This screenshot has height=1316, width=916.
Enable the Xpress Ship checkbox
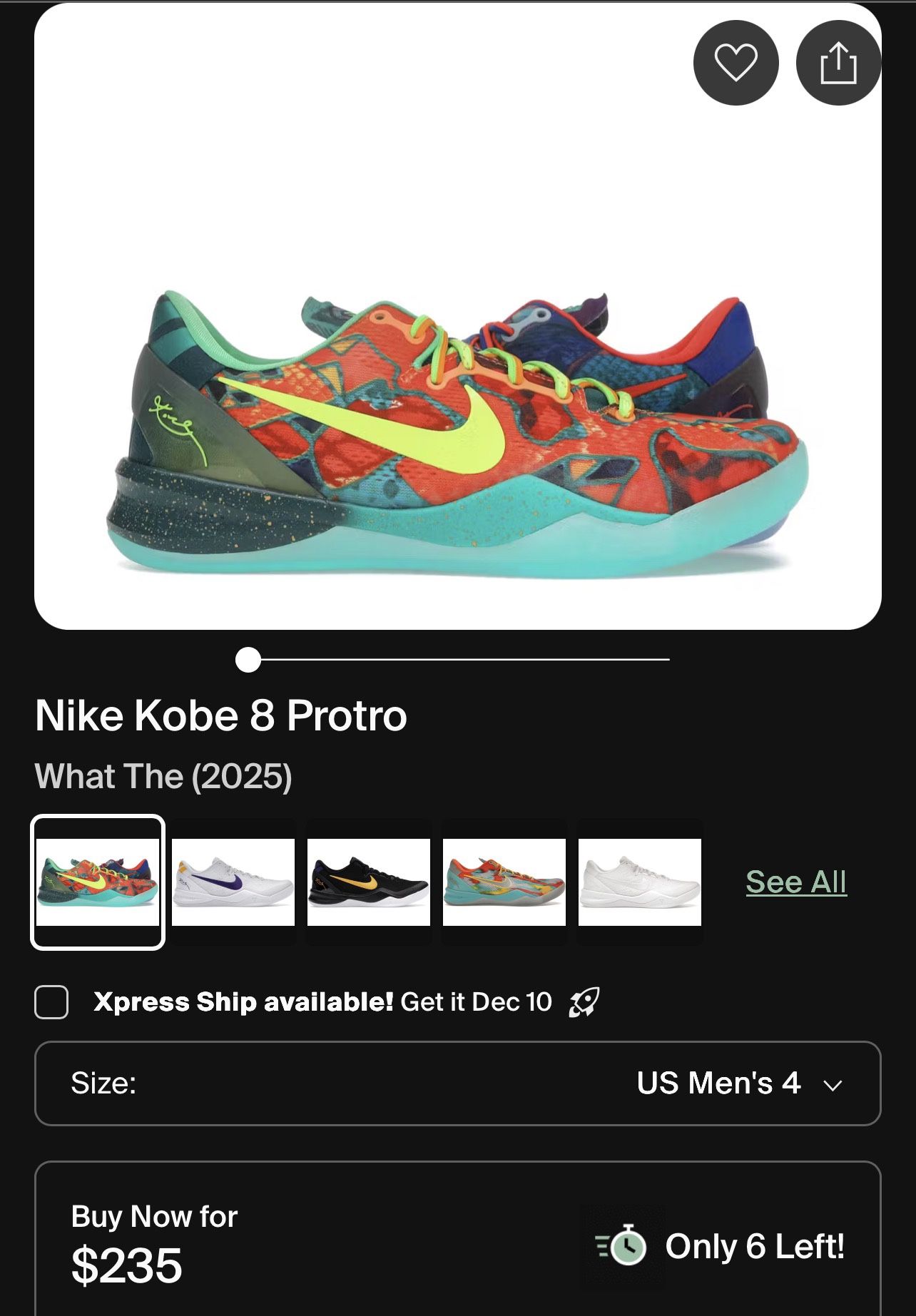click(52, 1001)
